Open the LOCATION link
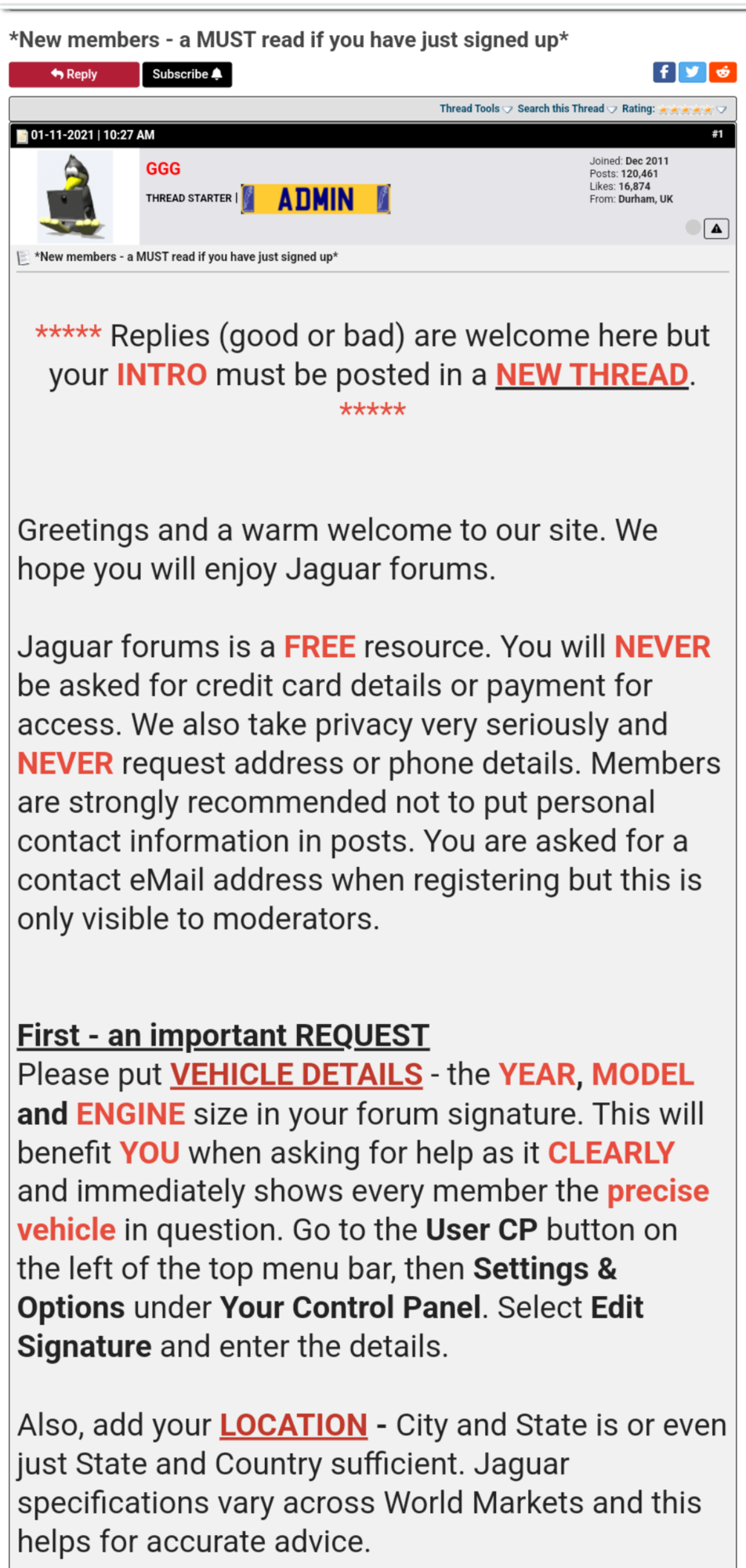 point(293,1425)
